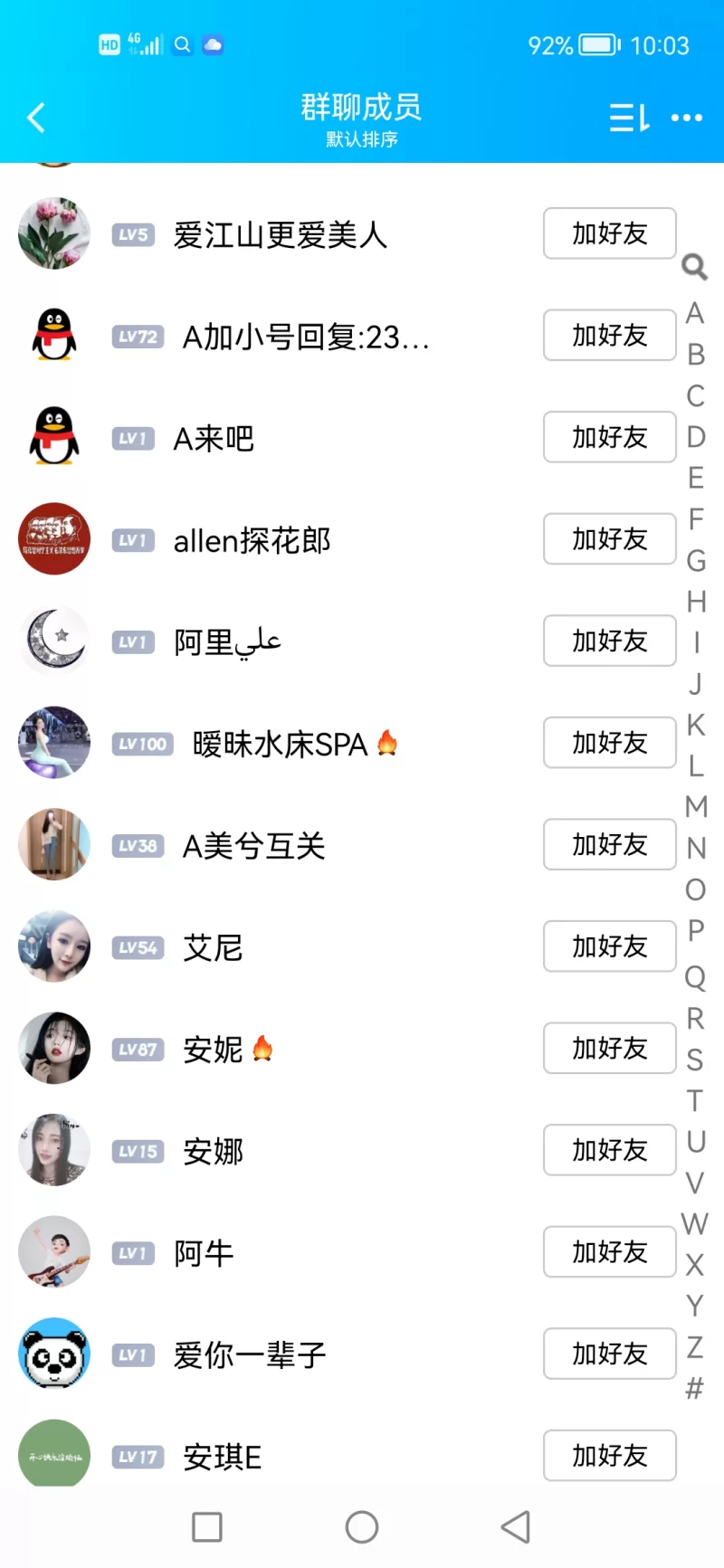Jump to letter M in the index
This screenshot has width=724, height=1568.
695,806
